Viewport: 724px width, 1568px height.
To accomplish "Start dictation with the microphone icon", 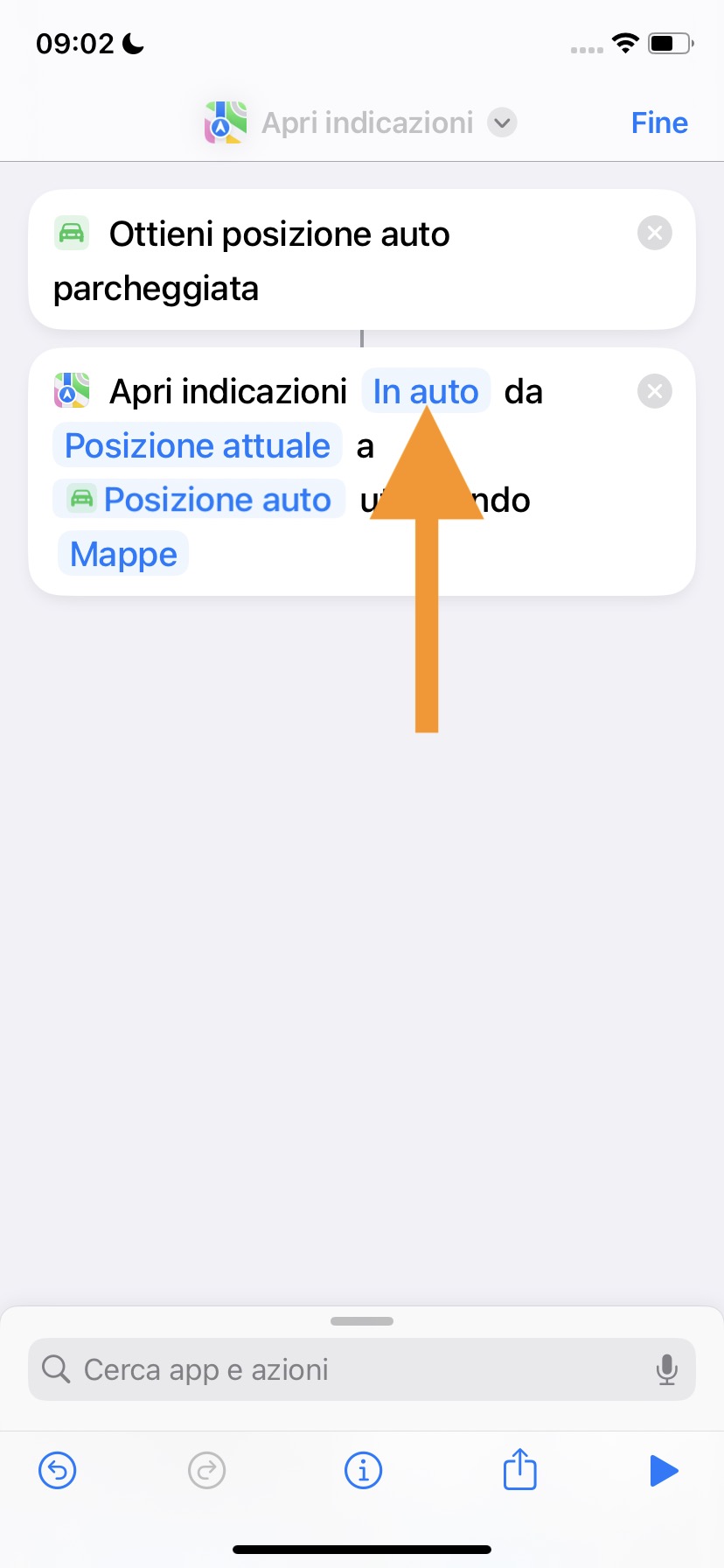I will point(666,1369).
